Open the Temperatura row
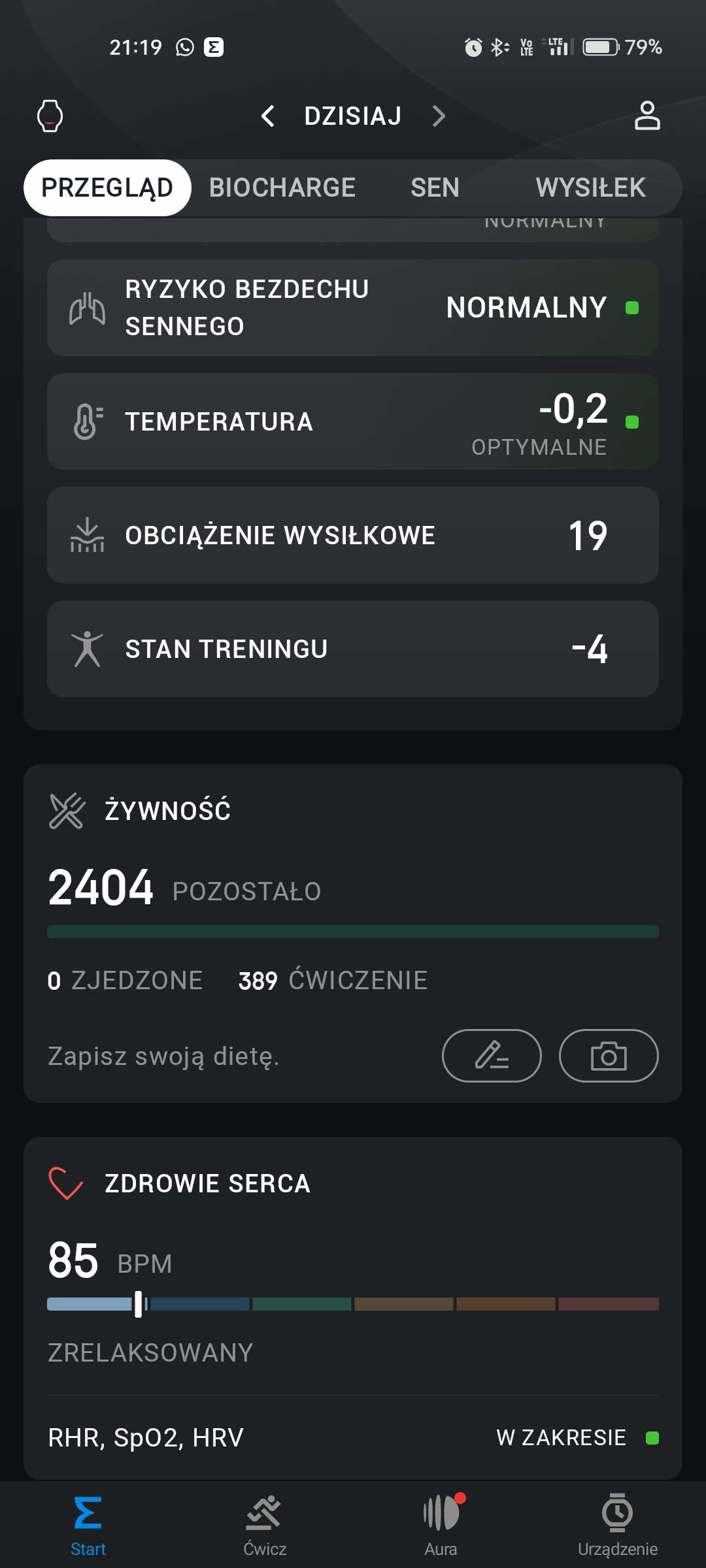 point(353,421)
